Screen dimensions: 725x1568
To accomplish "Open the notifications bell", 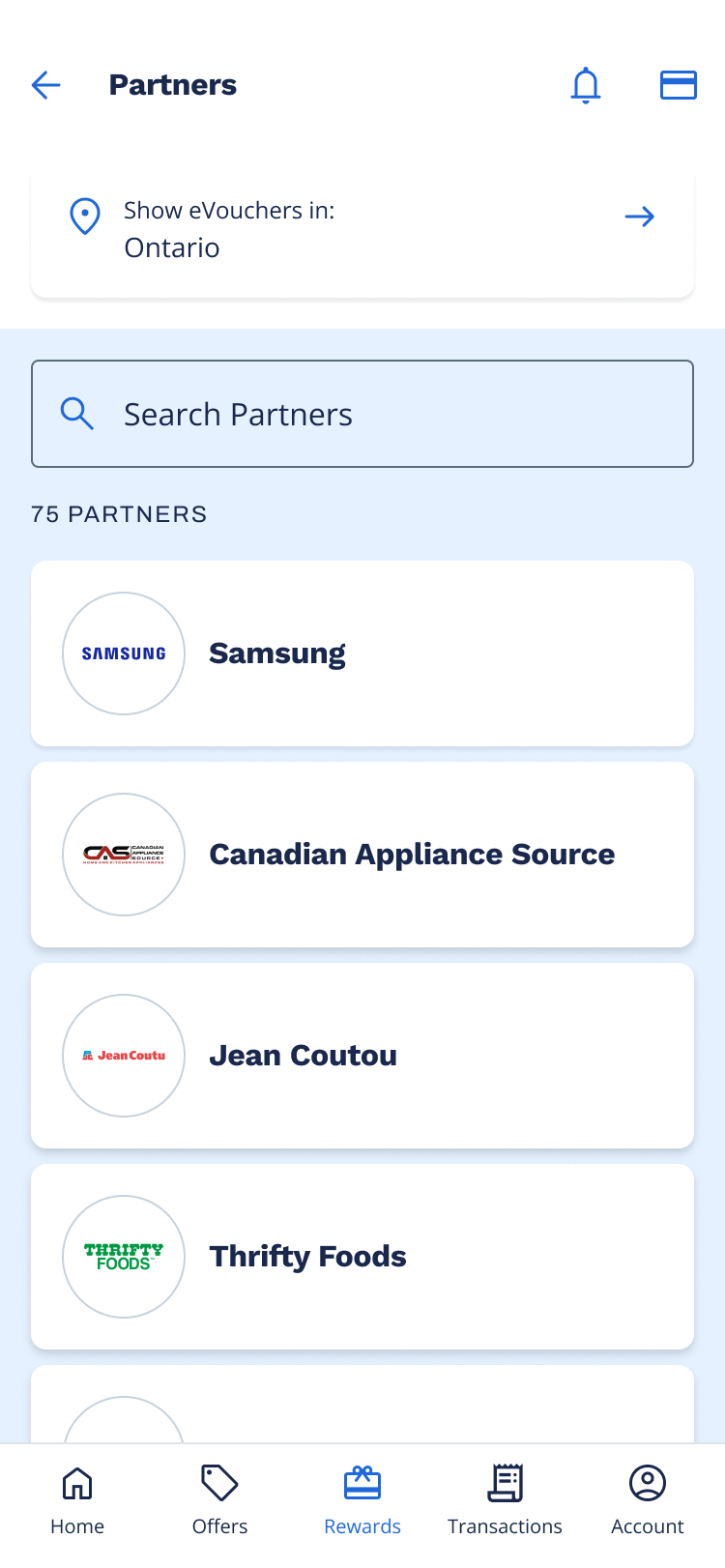I will (586, 85).
